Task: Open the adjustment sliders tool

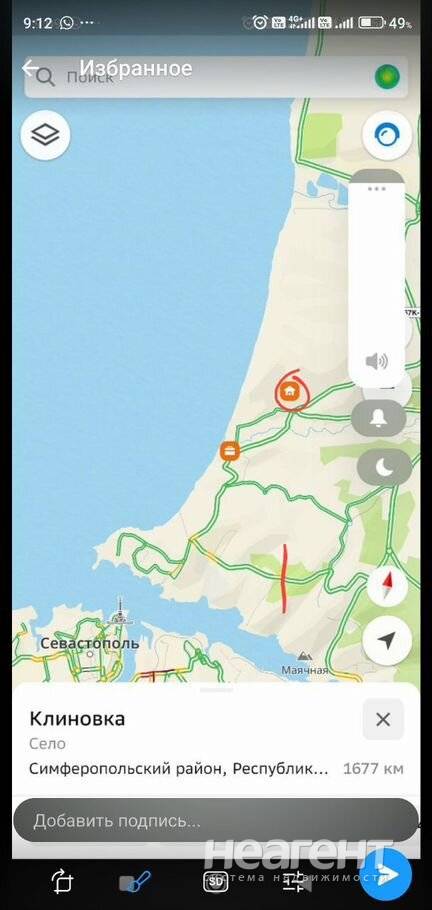Action: point(293,881)
